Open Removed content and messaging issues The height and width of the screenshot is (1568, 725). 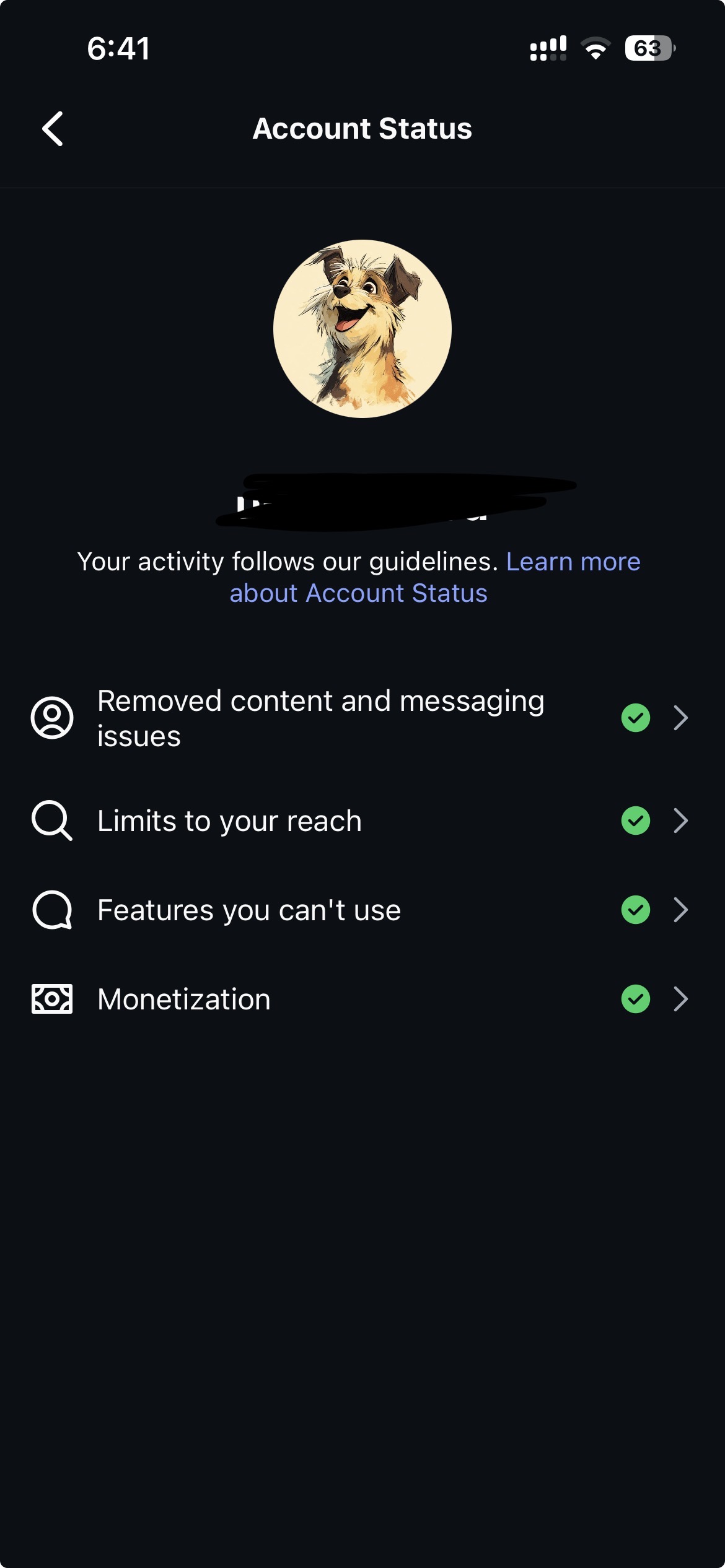[359, 718]
